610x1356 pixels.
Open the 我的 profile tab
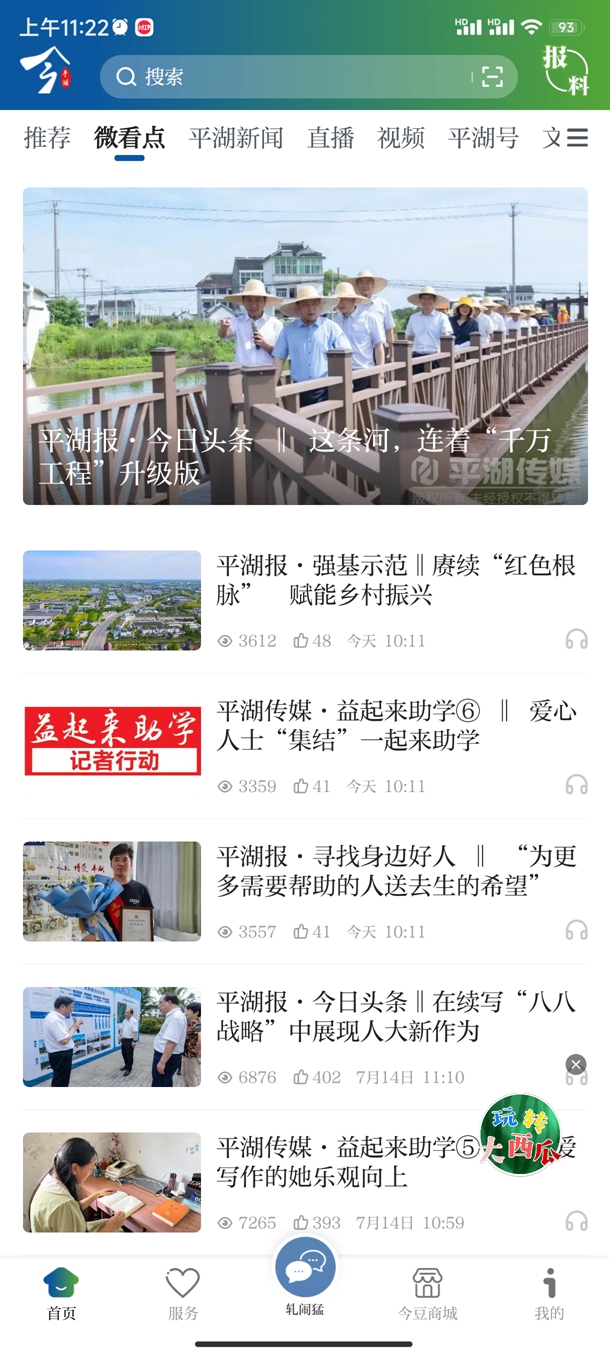[x=549, y=1294]
